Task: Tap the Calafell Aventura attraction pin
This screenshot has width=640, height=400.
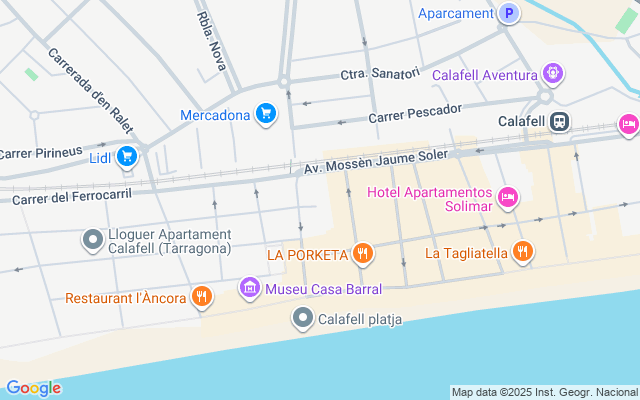Action: click(552, 74)
